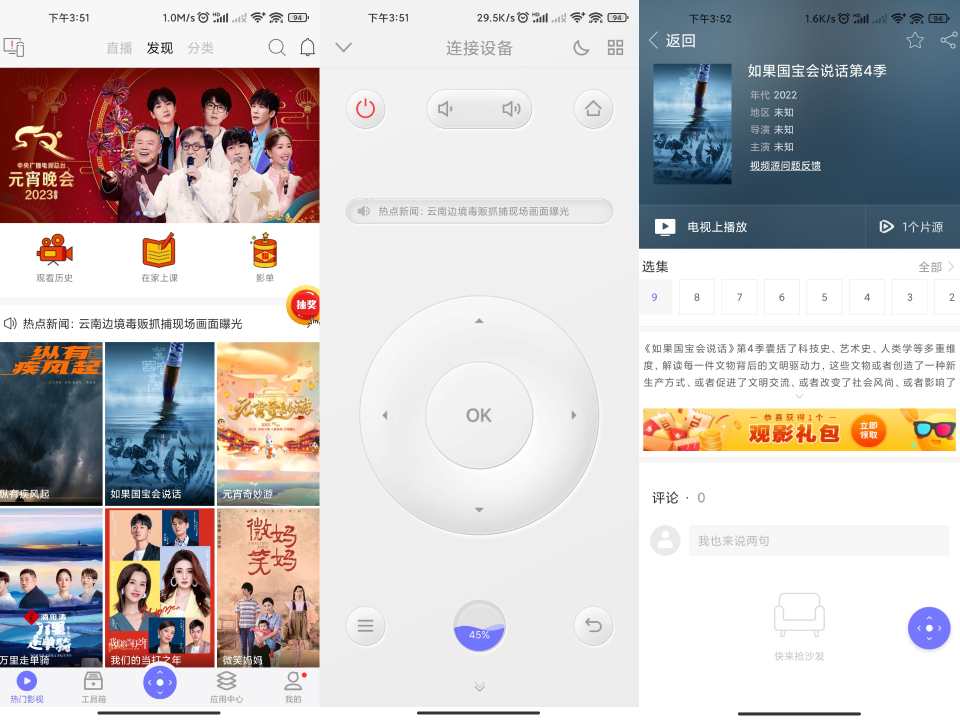
Task: Open the search magnifier icon
Action: tap(277, 47)
